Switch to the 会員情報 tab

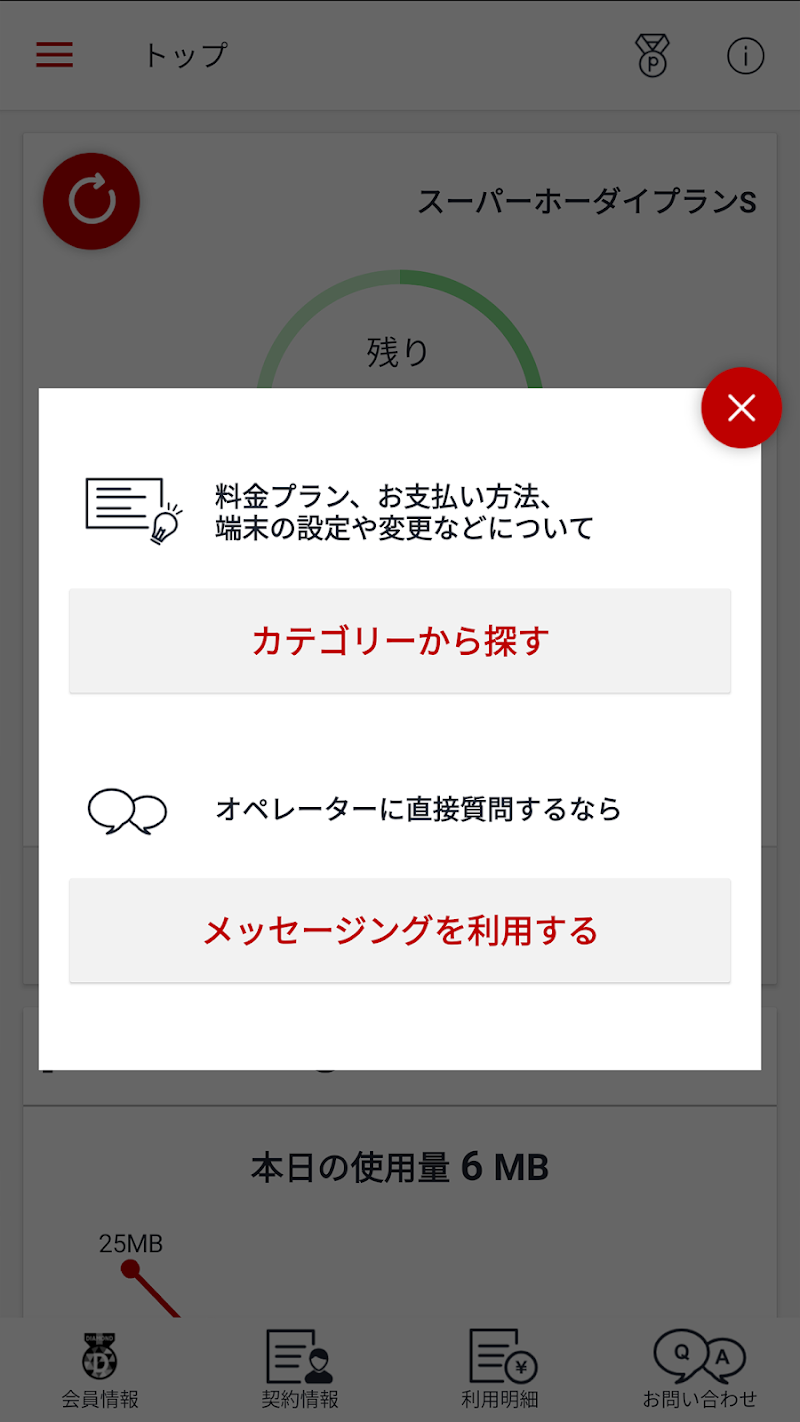100,1369
